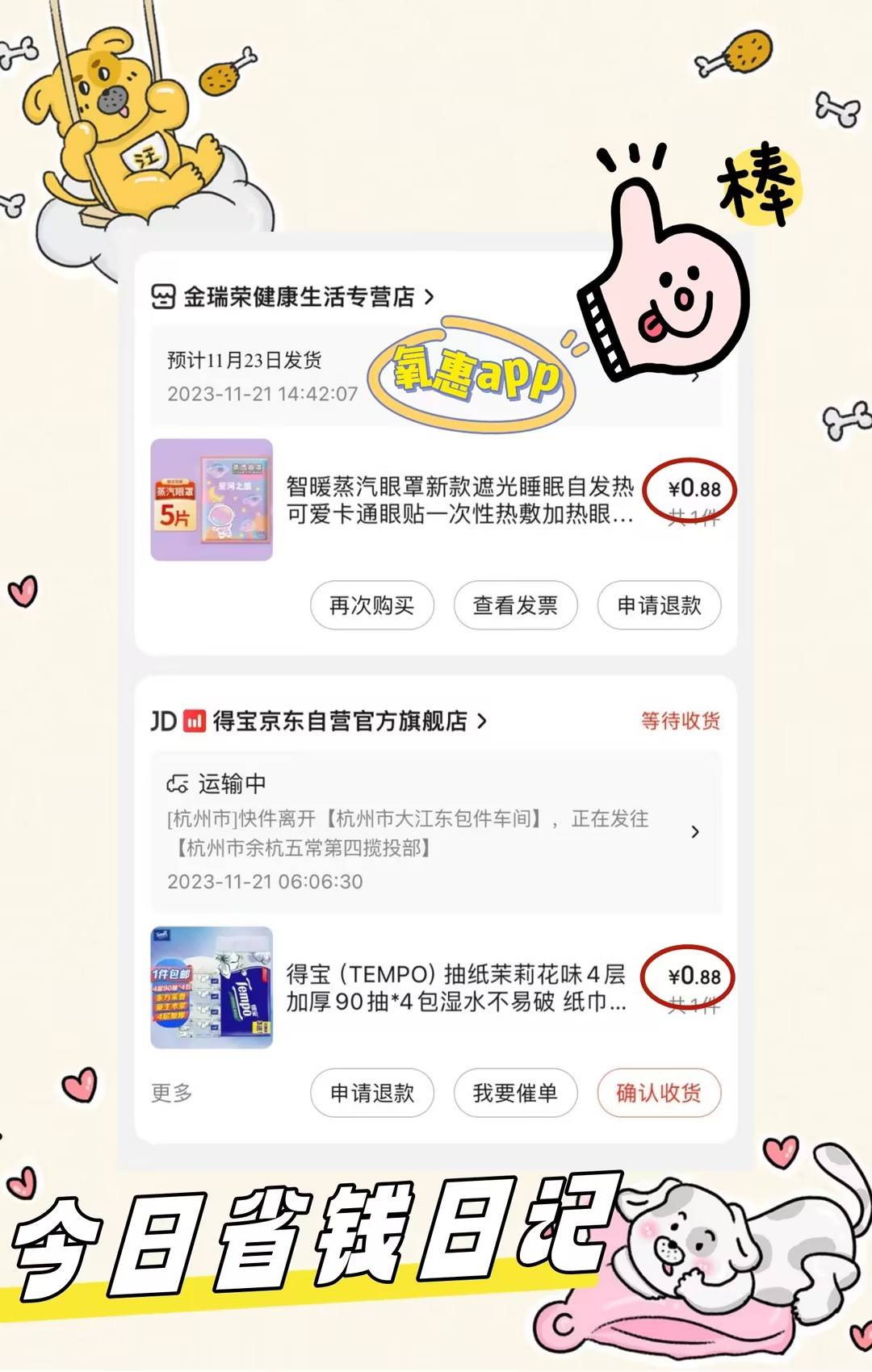Click the storefront icon beside 金瑞荣健康生活专营店
872x1372 pixels.
(163, 296)
